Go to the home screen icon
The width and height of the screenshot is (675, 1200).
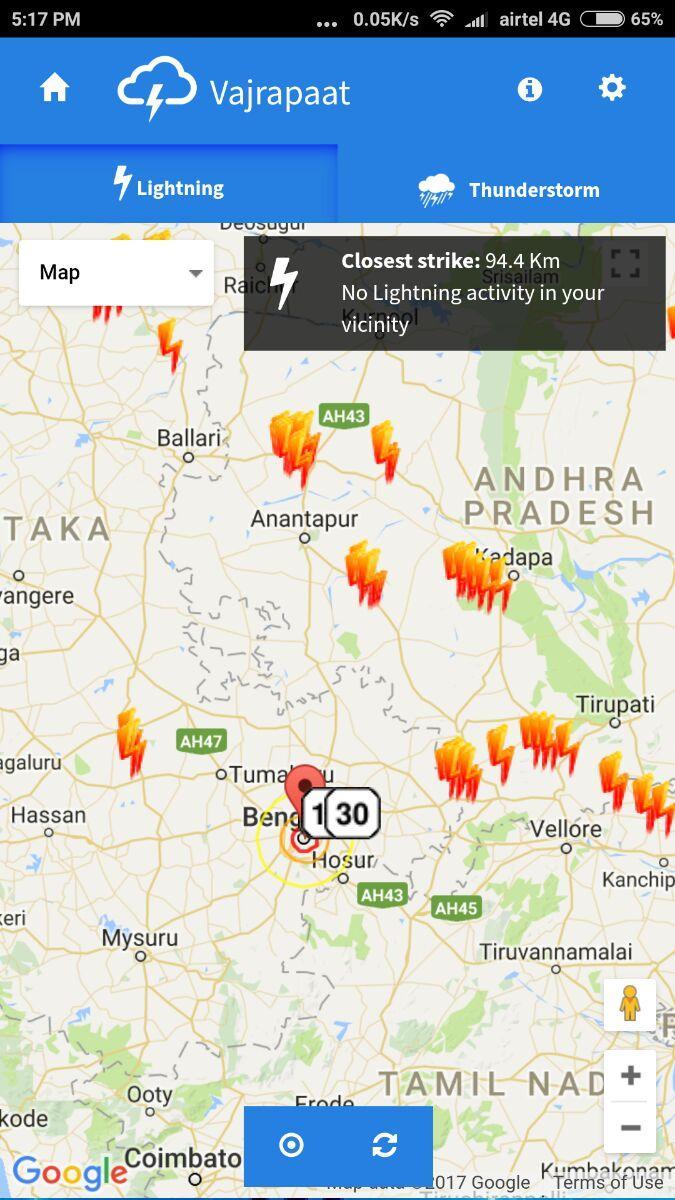pyautogui.click(x=54, y=89)
